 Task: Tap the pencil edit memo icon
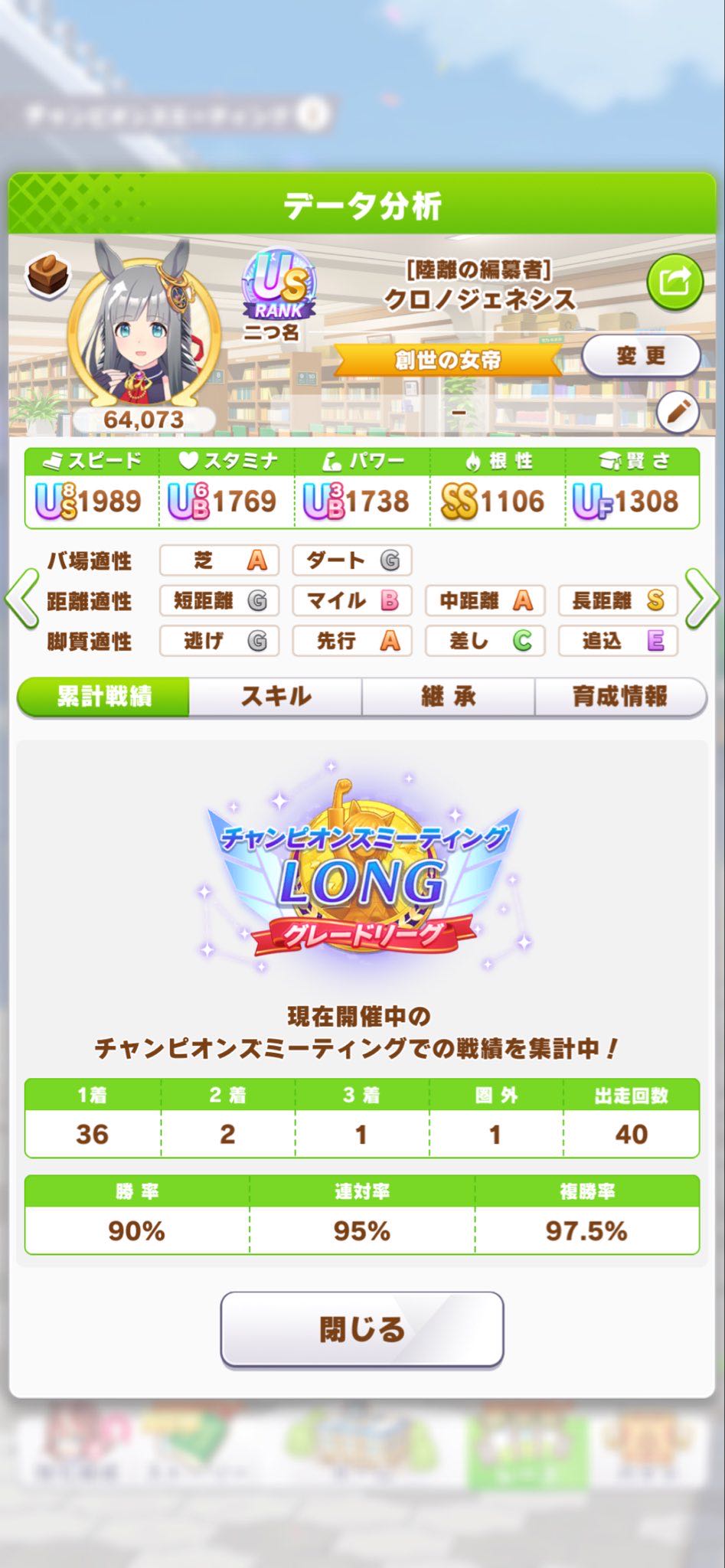[678, 413]
